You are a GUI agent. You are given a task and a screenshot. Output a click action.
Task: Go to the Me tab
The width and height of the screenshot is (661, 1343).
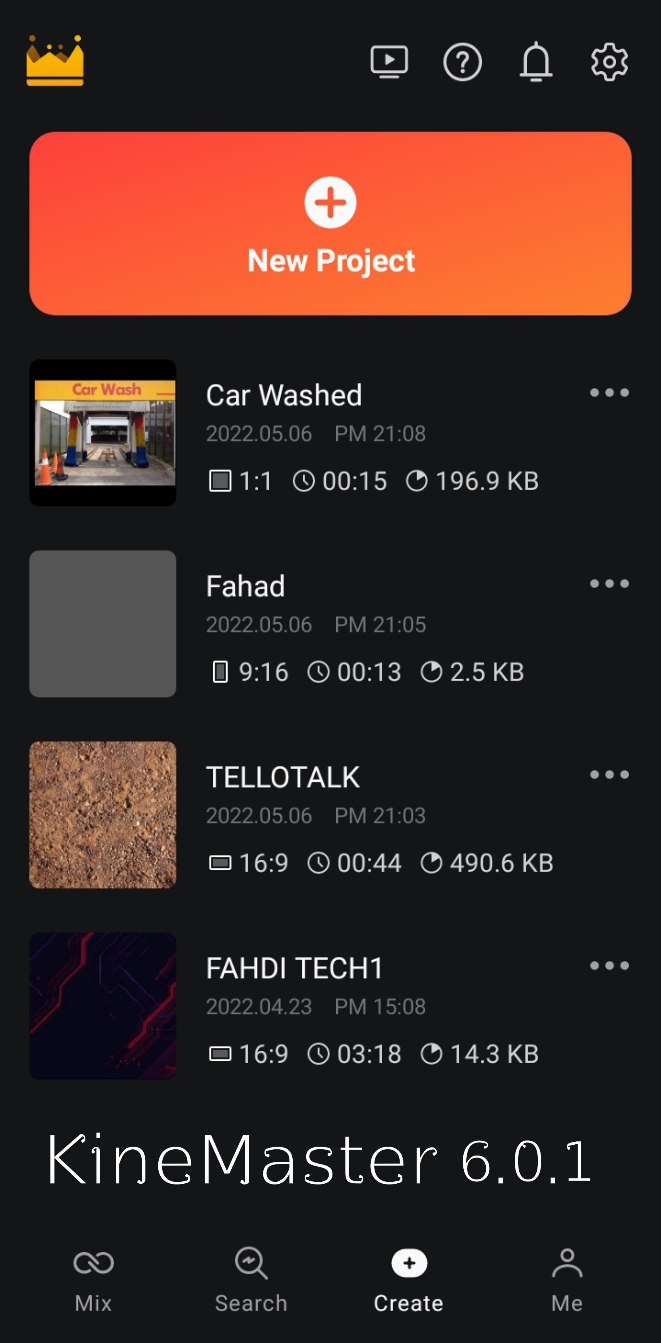coord(567,1280)
